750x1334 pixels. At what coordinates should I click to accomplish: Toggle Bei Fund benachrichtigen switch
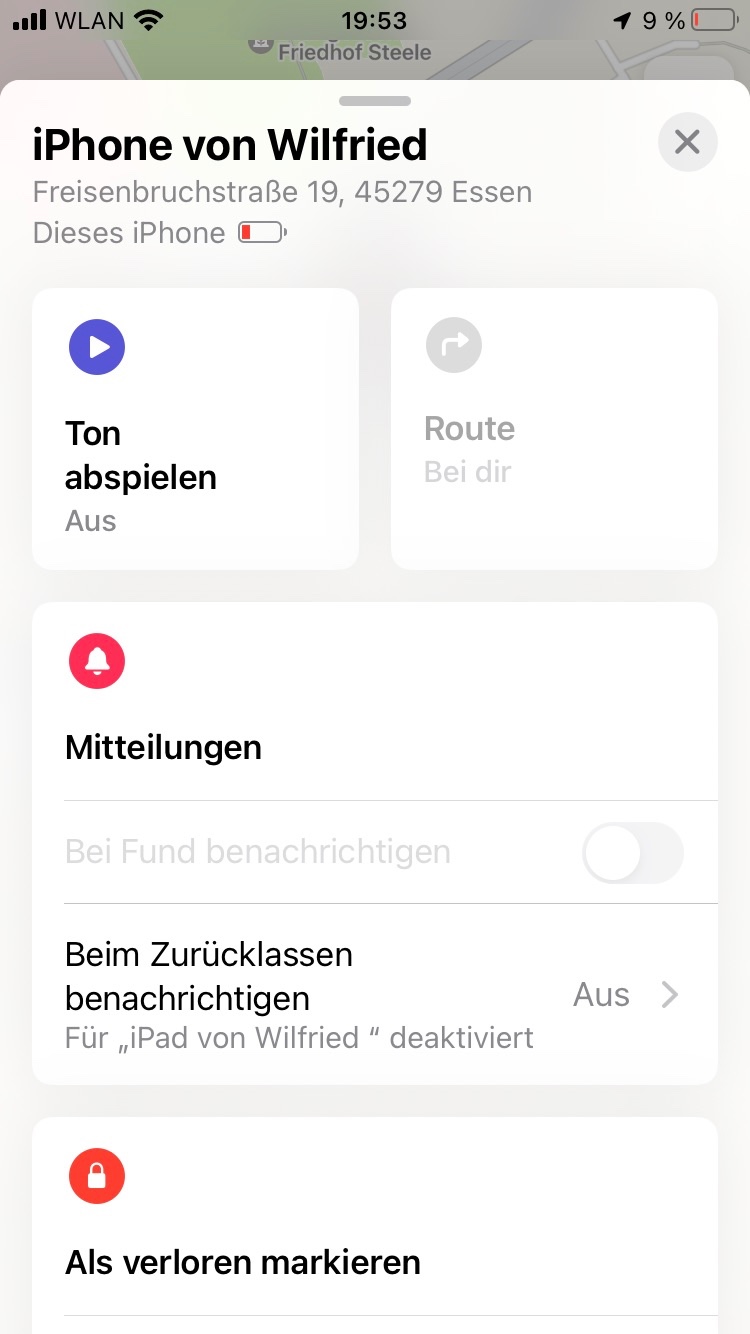click(x=632, y=853)
